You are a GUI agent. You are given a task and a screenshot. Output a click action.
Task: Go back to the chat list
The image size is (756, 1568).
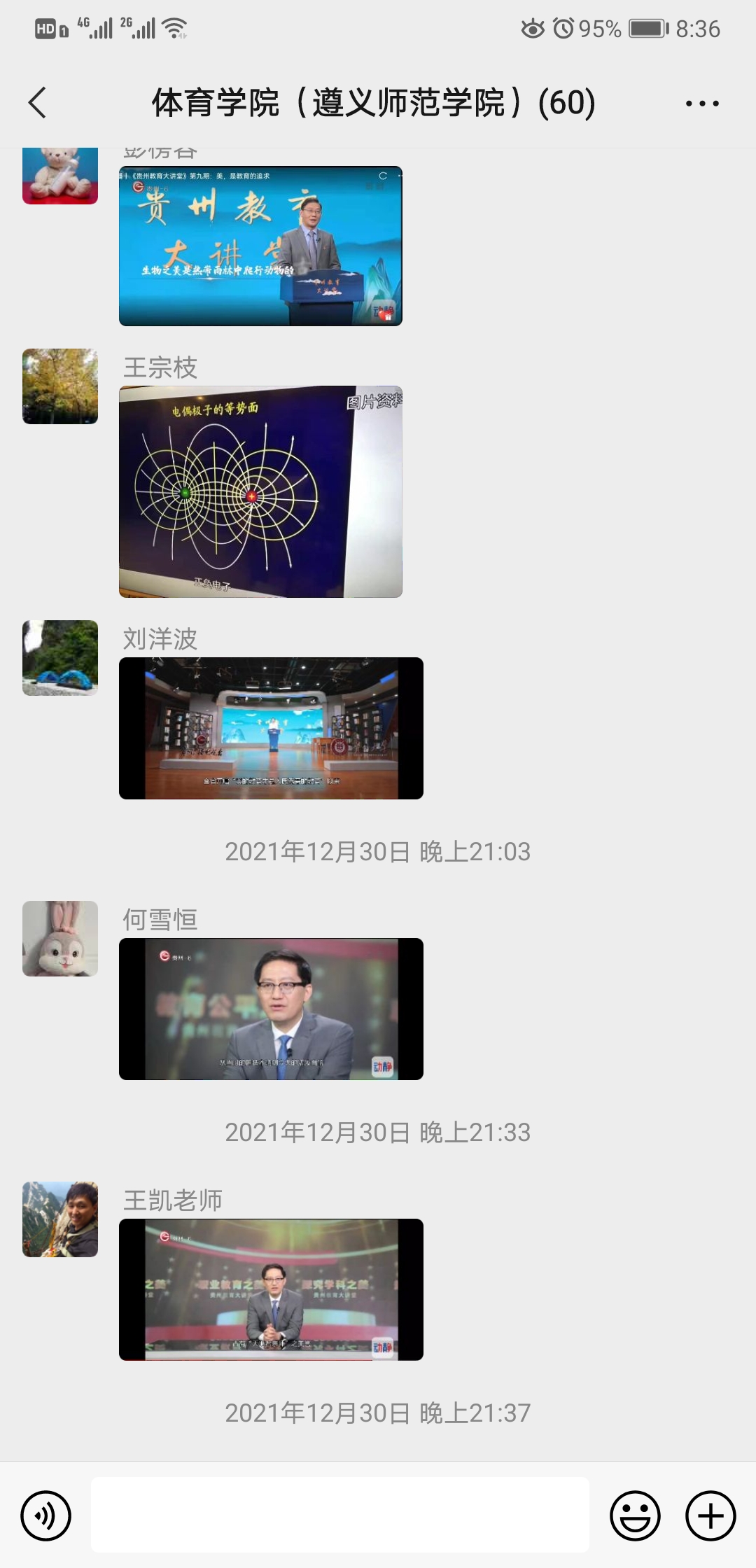point(38,103)
